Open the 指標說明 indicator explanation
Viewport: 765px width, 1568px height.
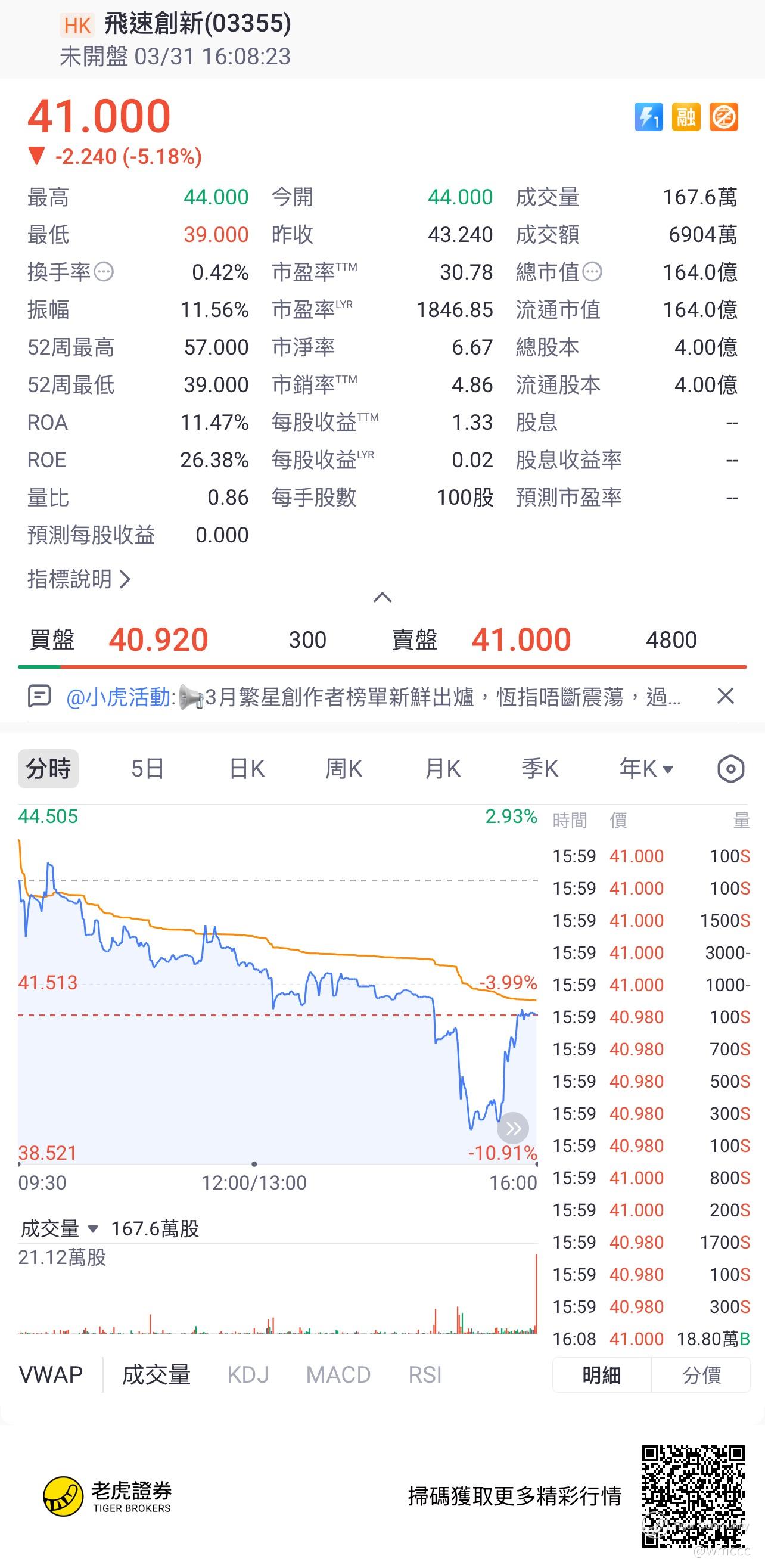point(79,579)
